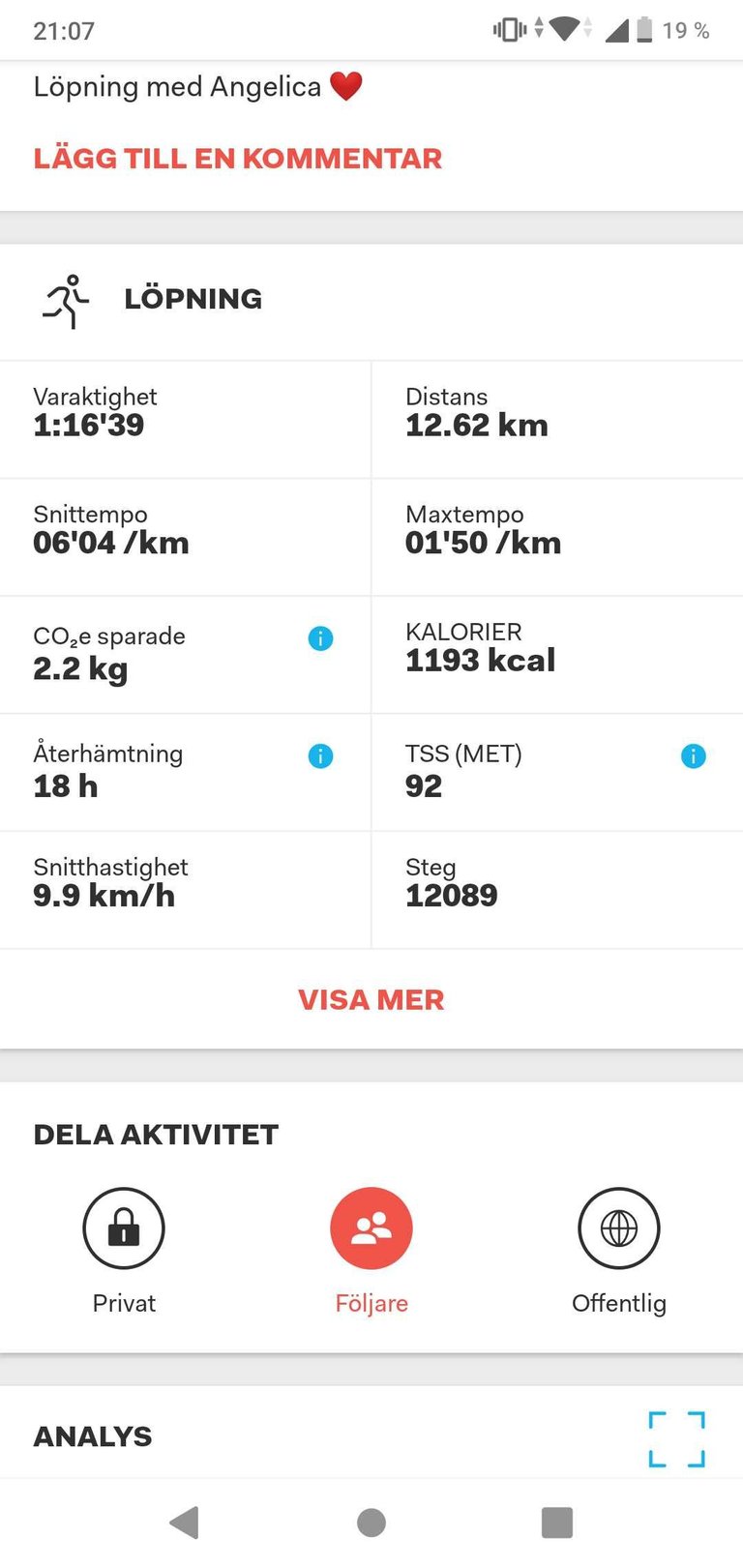Expand stats with Visa mer
743x1568 pixels.
coord(371,1000)
